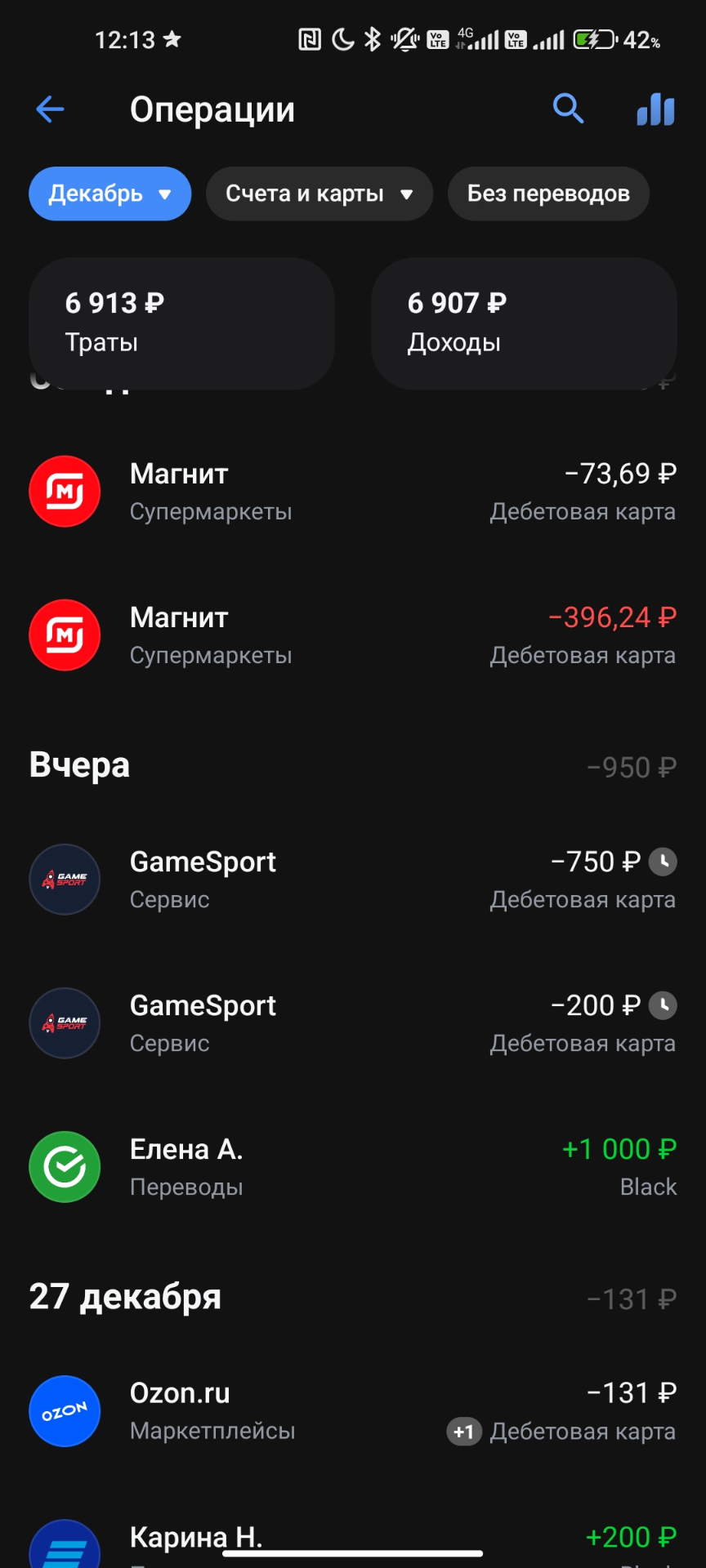Open the spending statistics chart icon
Image resolution: width=706 pixels, height=1568 pixels.
point(655,109)
